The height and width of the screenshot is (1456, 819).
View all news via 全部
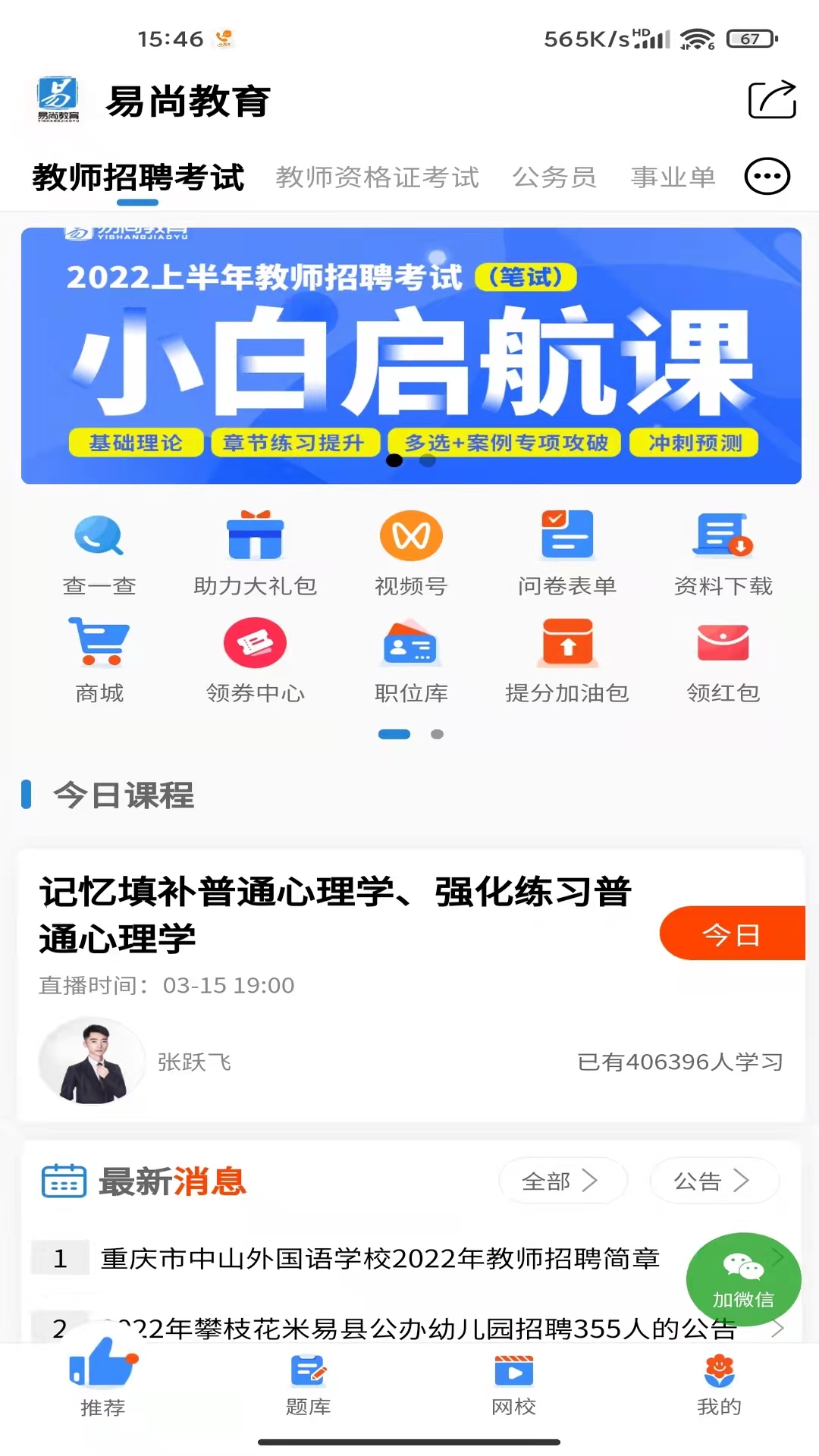(x=563, y=1181)
